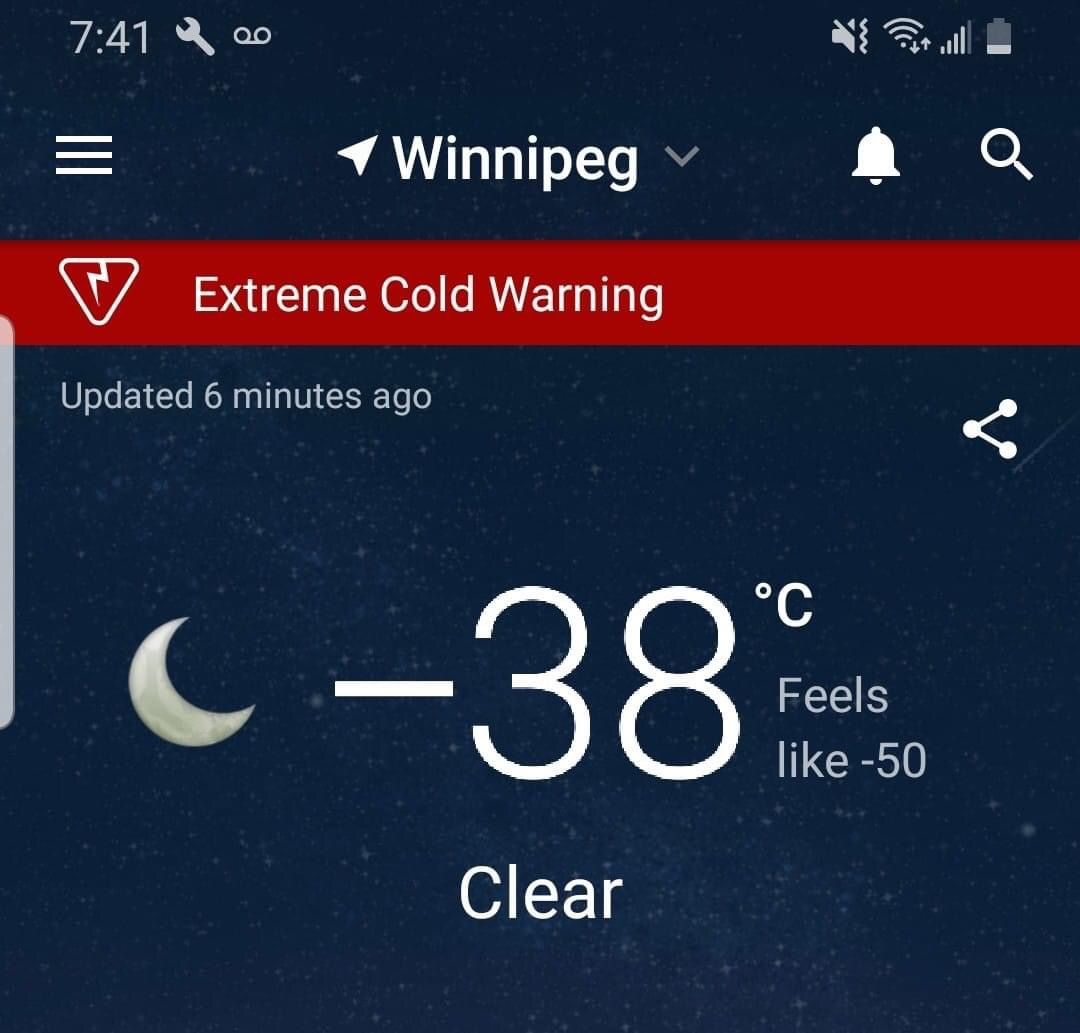Tap the search magnifier icon
Viewport: 1080px width, 1033px height.
1005,157
